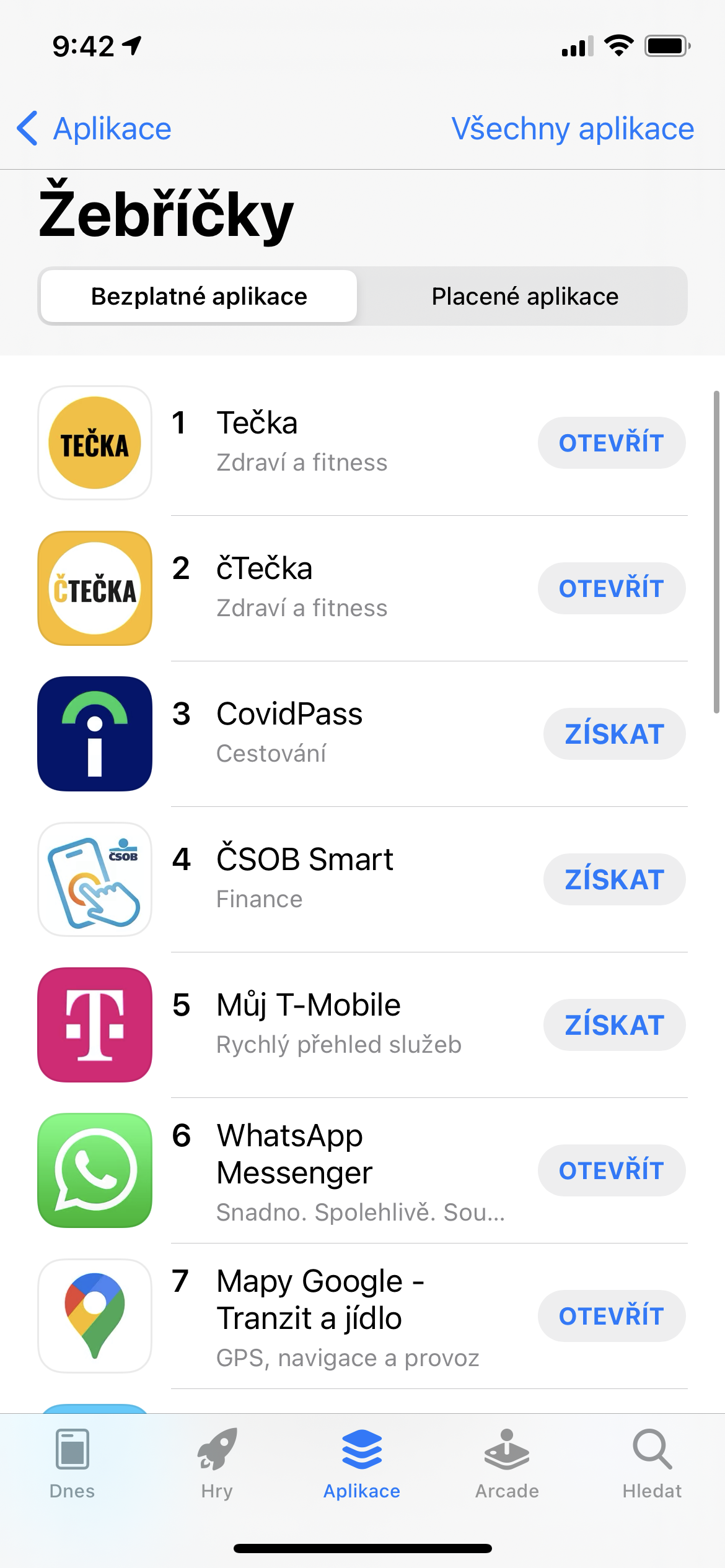725x1568 pixels.
Task: Tap Získat for Můj T-Mobile
Action: pyautogui.click(x=613, y=1026)
